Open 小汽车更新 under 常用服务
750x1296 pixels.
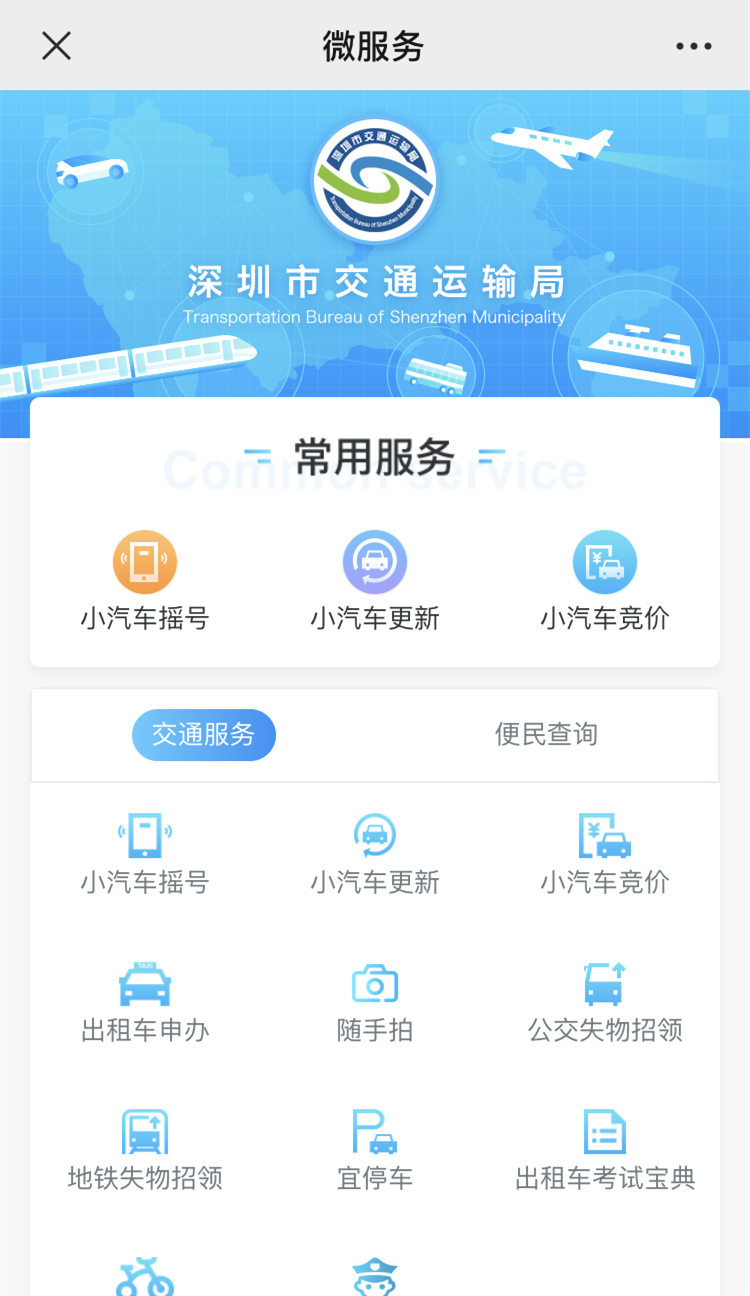point(375,582)
